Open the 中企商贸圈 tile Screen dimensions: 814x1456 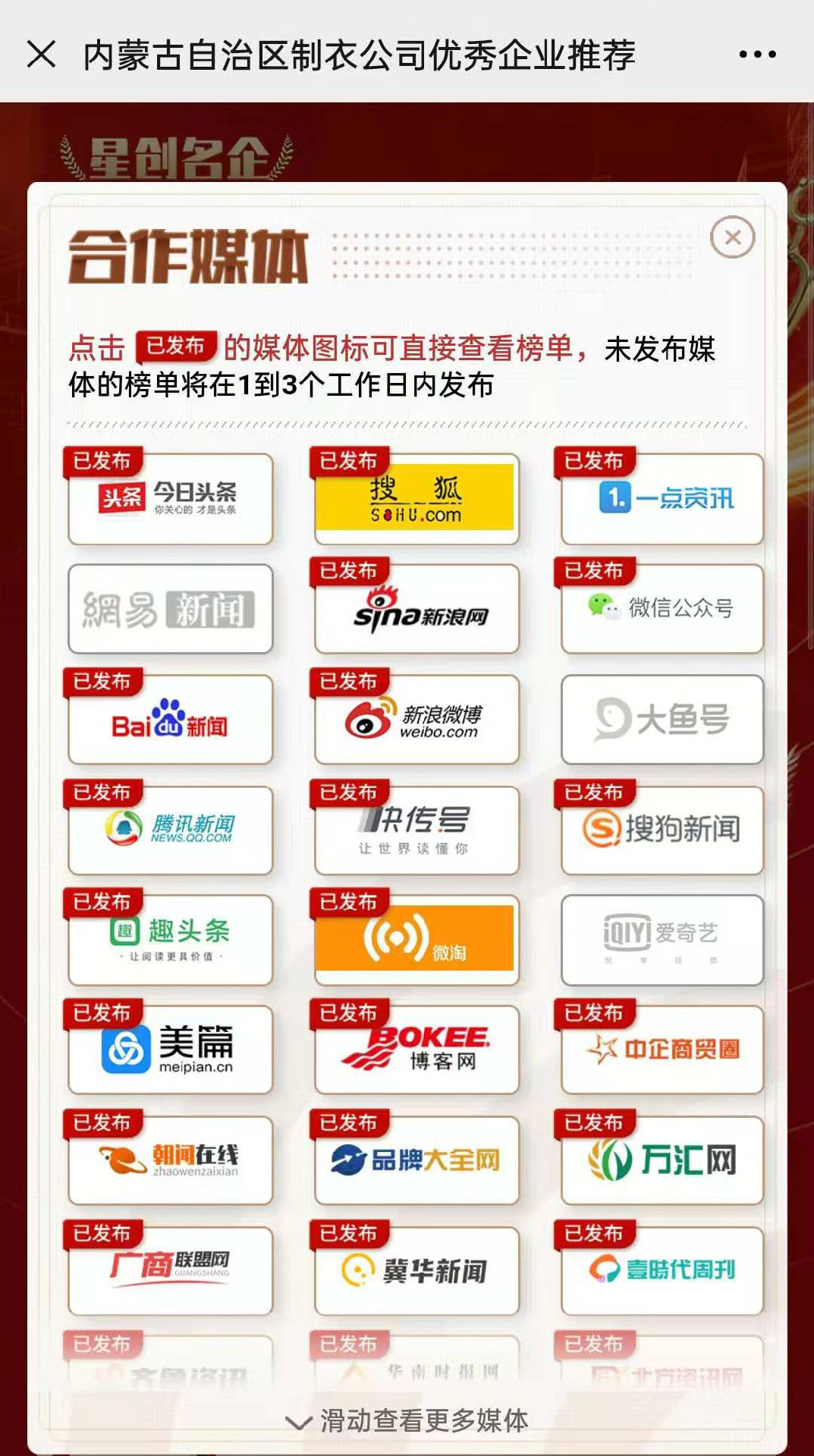tap(662, 1050)
